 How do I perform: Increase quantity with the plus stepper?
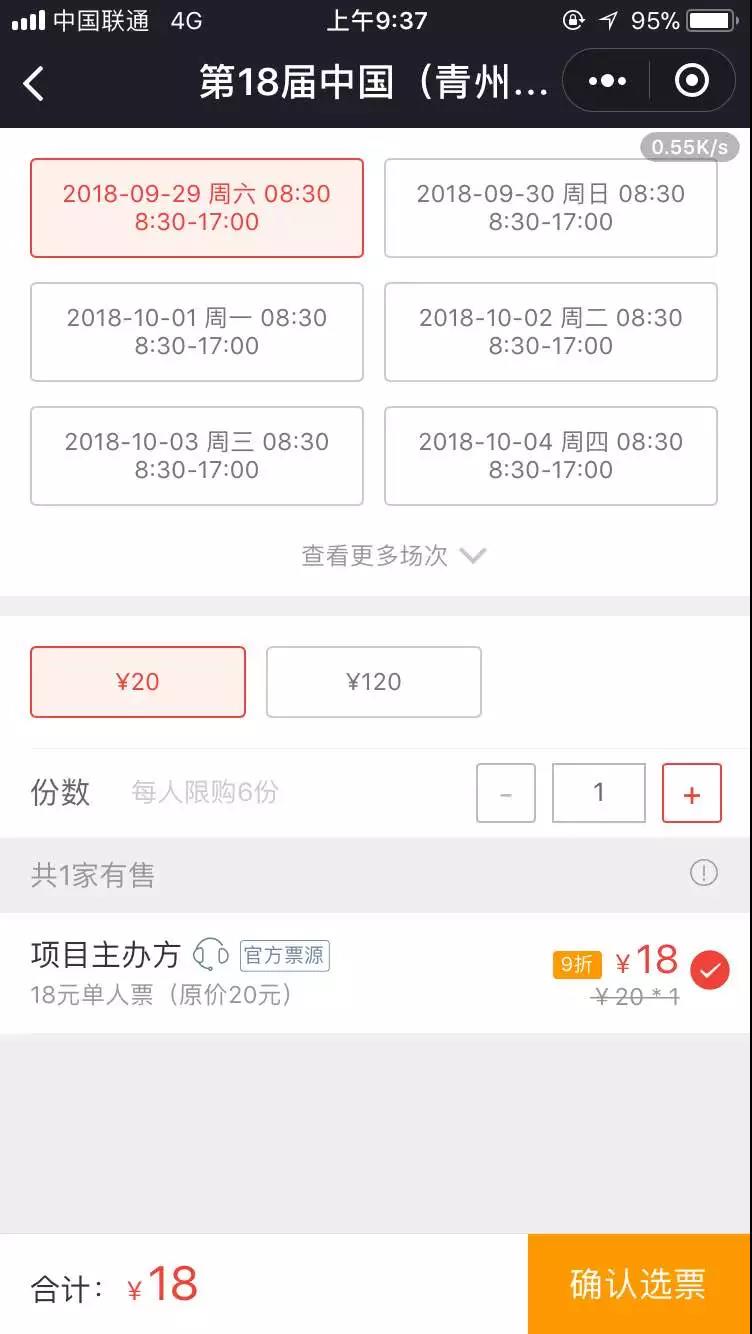click(692, 793)
